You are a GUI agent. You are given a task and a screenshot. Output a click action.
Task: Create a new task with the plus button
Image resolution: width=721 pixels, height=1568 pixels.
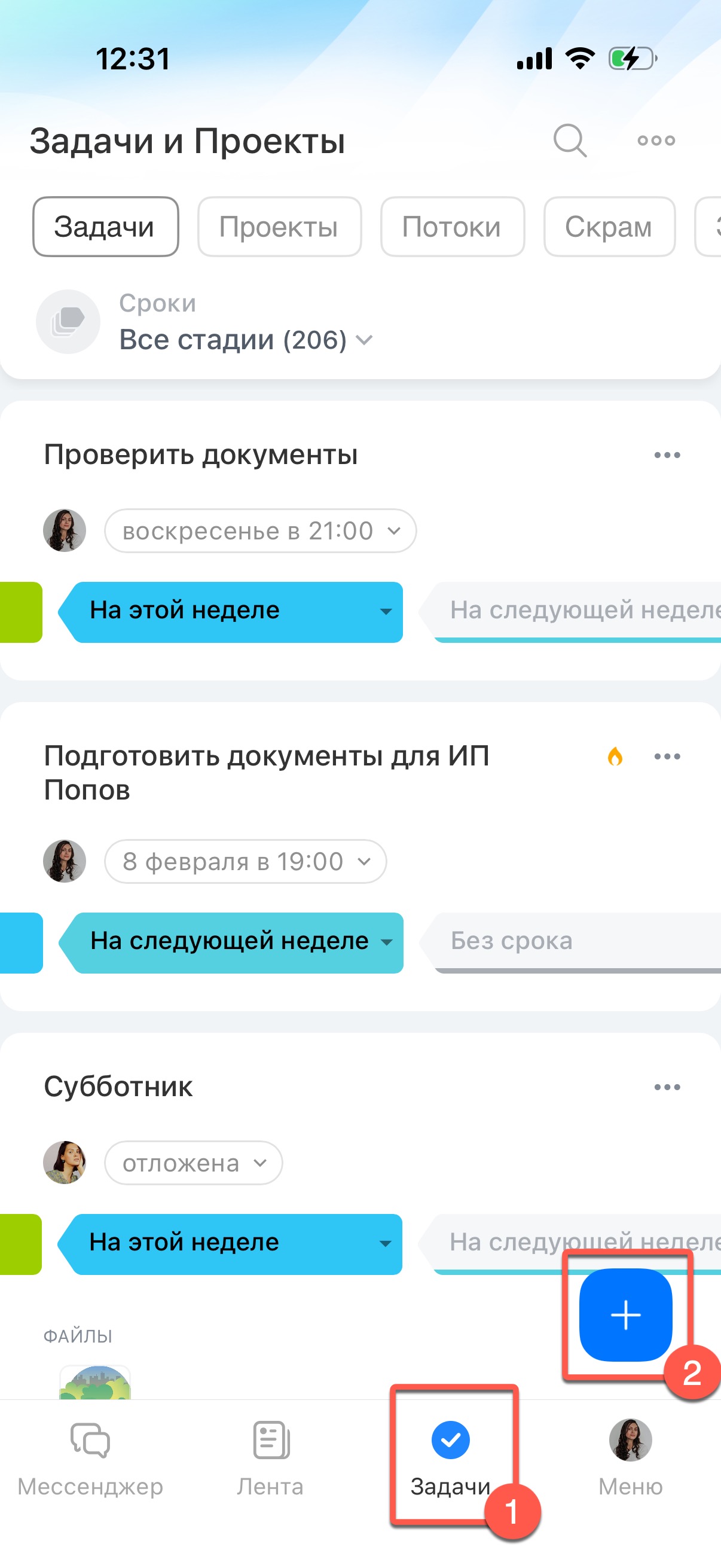pos(625,1315)
